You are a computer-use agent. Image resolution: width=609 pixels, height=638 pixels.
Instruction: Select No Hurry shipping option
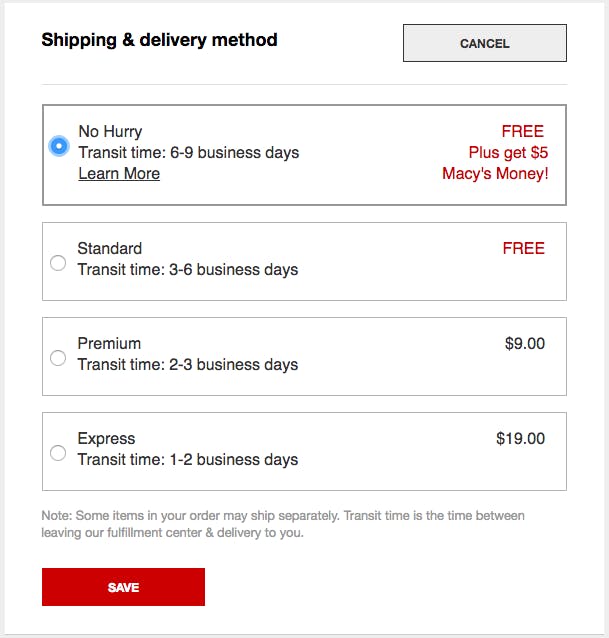(x=59, y=146)
